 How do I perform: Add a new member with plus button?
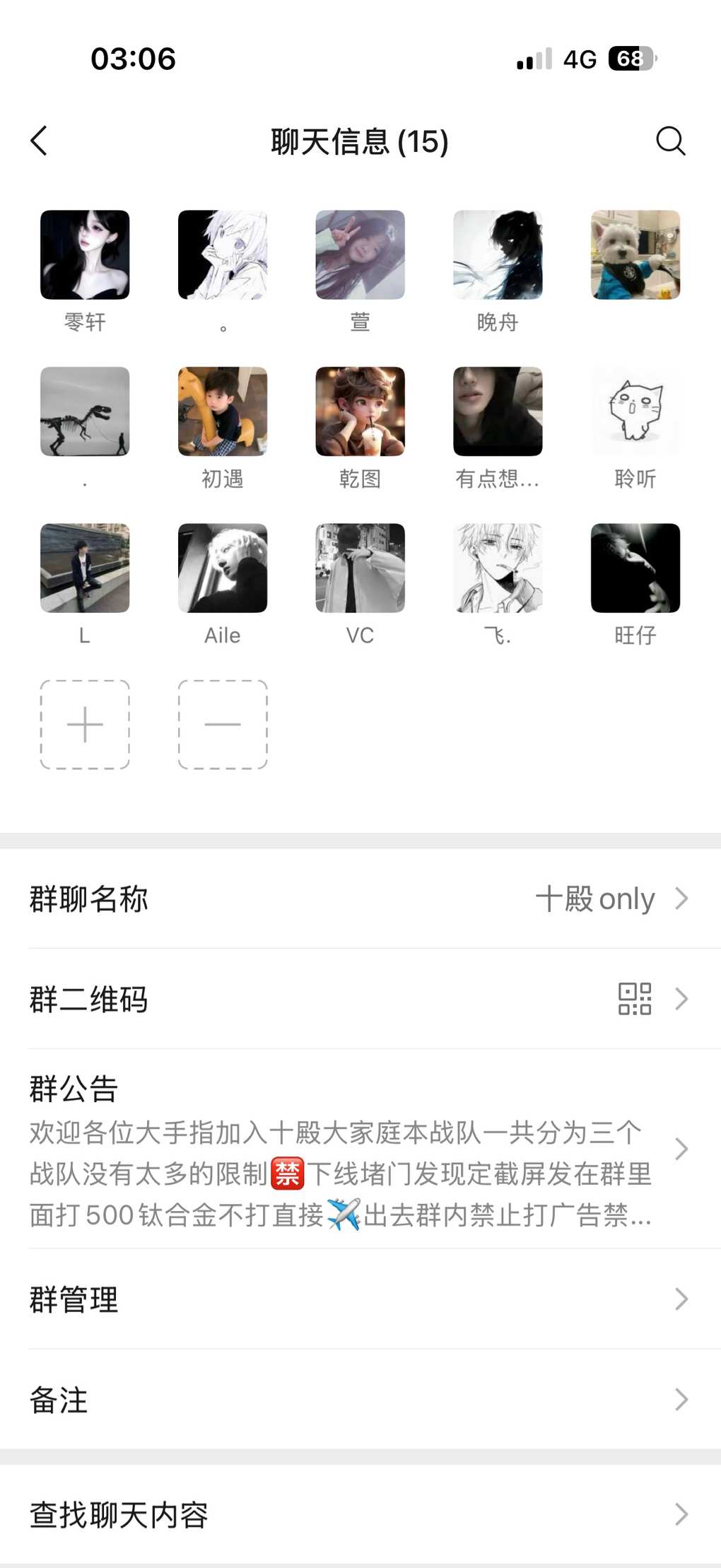[85, 725]
